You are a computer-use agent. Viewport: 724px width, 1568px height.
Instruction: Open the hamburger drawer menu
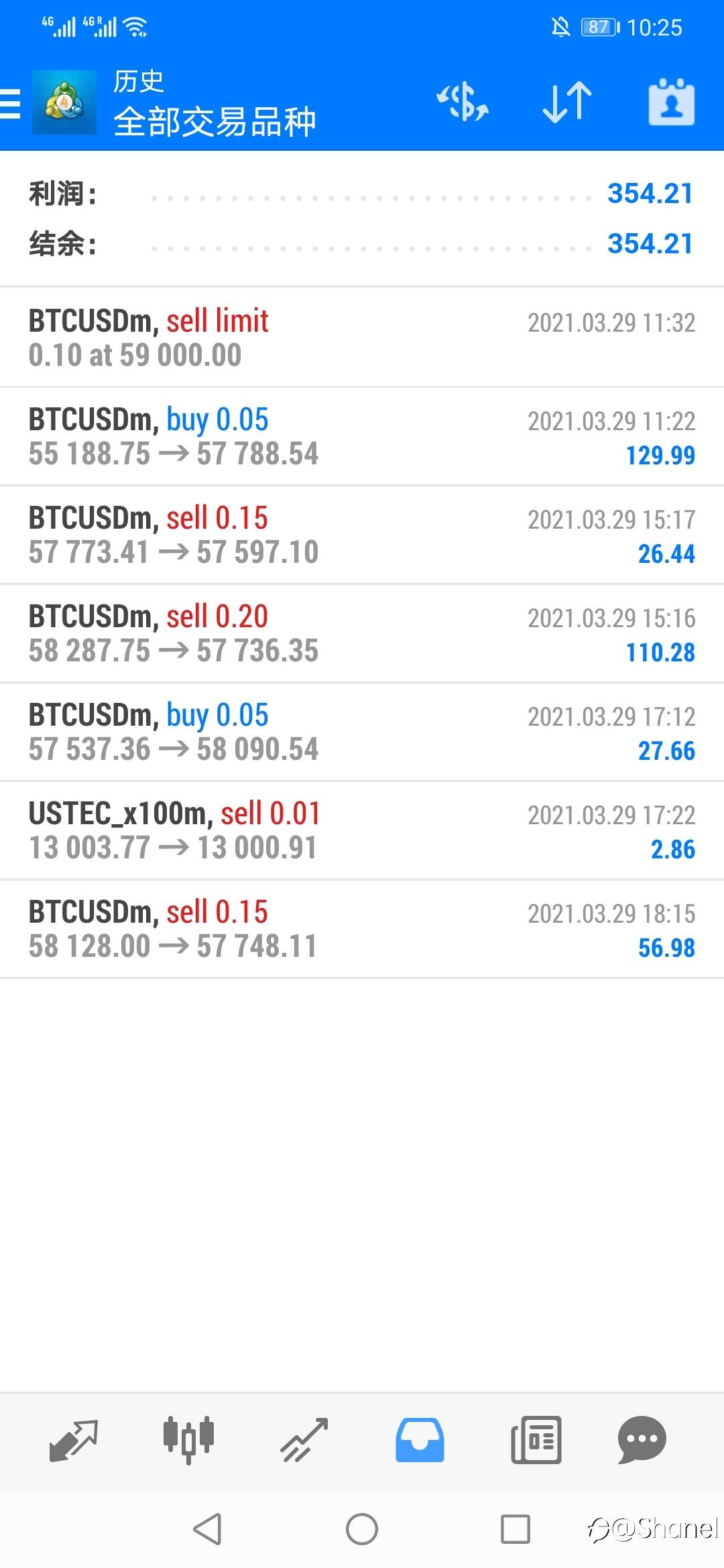(x=10, y=103)
